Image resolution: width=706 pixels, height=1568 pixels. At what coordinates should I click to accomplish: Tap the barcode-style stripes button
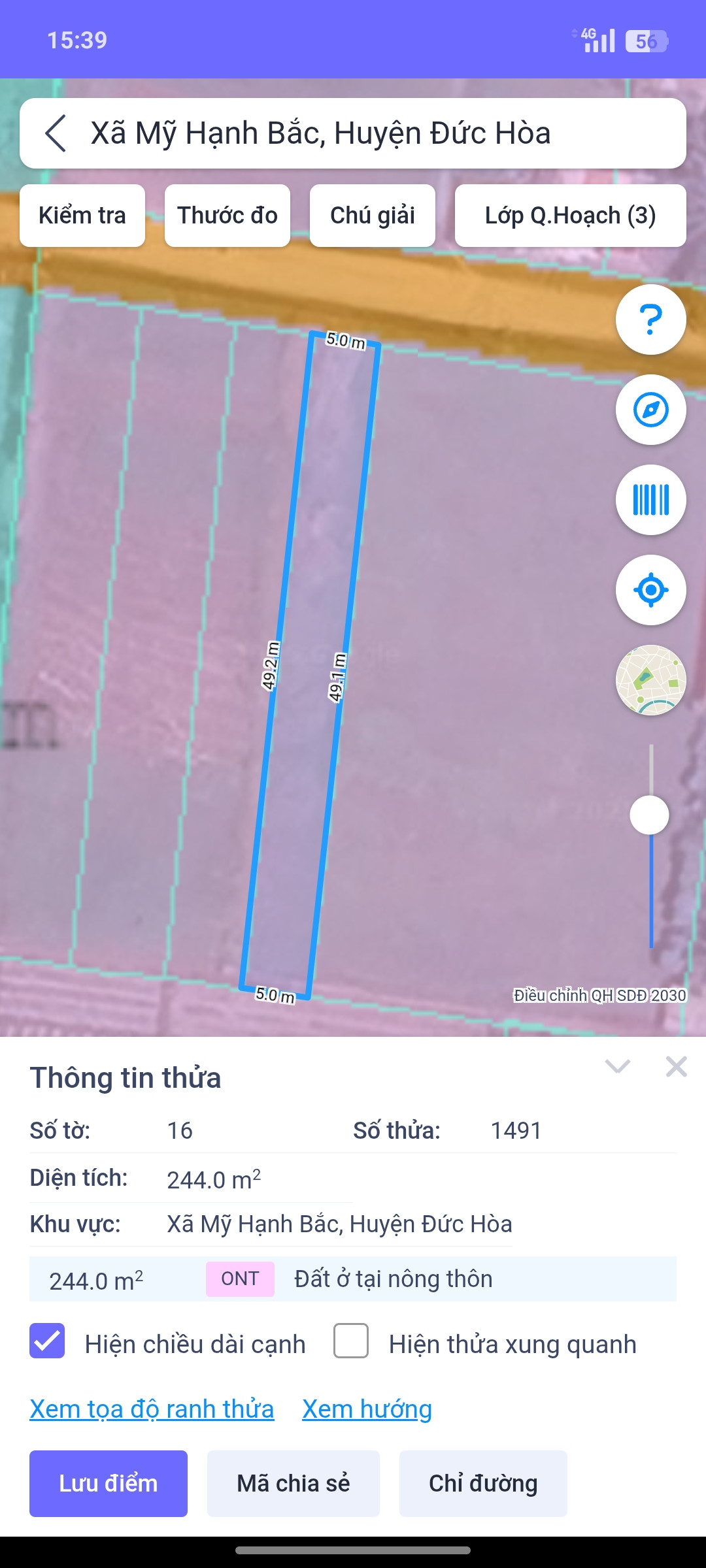click(x=650, y=500)
